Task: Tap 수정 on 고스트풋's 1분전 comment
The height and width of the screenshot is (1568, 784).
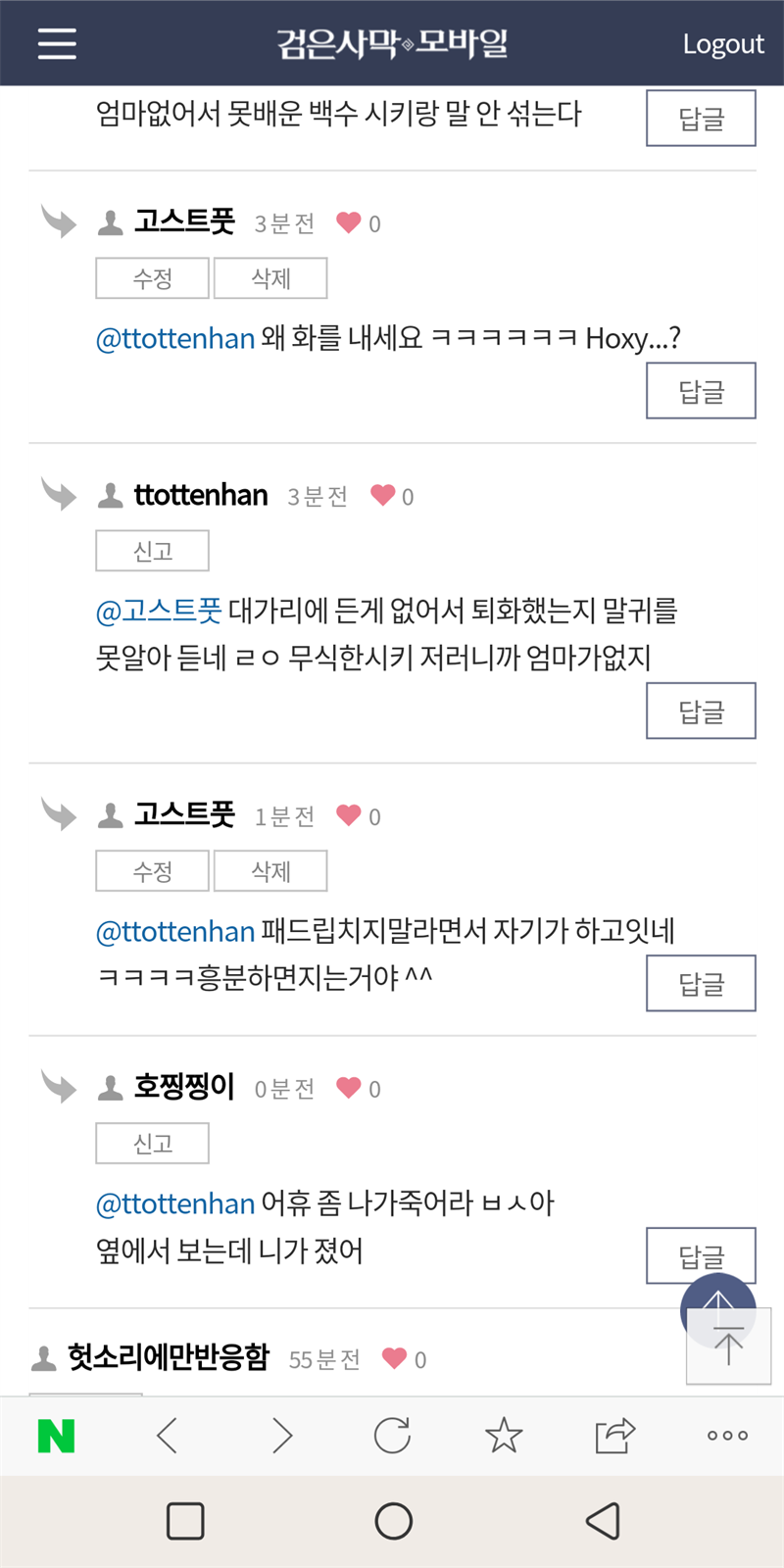Action: click(152, 871)
